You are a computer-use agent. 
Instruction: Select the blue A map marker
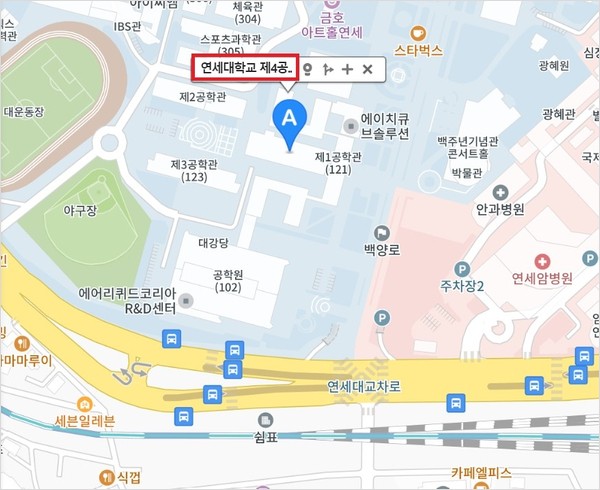[x=290, y=118]
